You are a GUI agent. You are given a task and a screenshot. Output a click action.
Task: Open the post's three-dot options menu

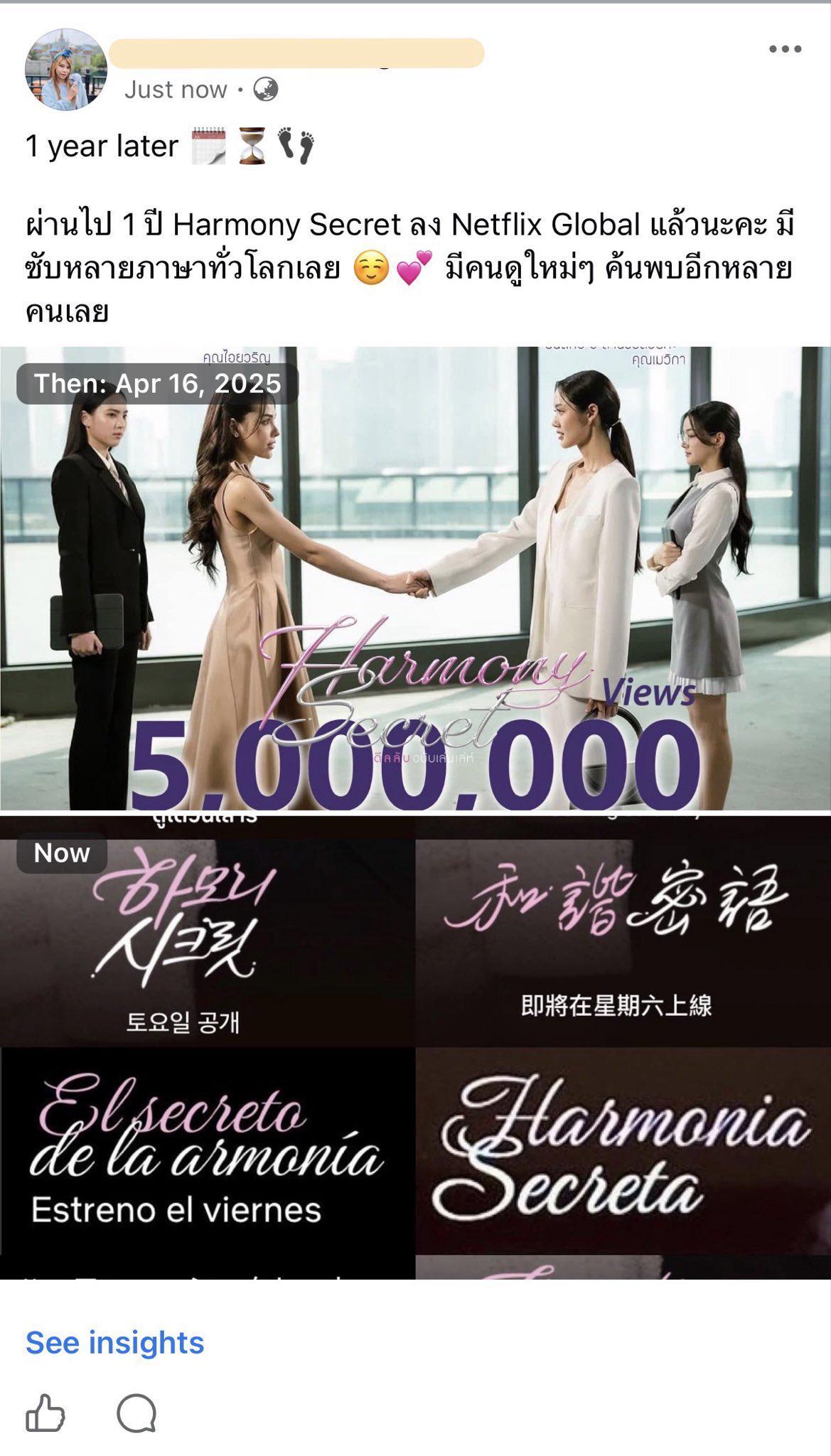(x=785, y=49)
